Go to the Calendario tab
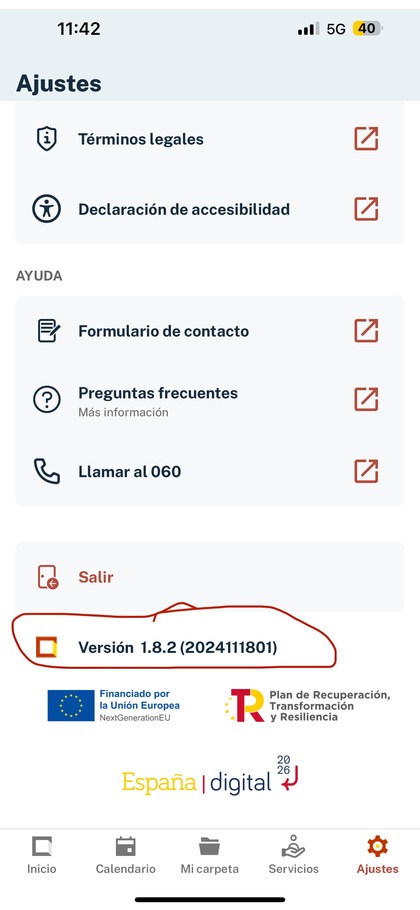 [126, 855]
